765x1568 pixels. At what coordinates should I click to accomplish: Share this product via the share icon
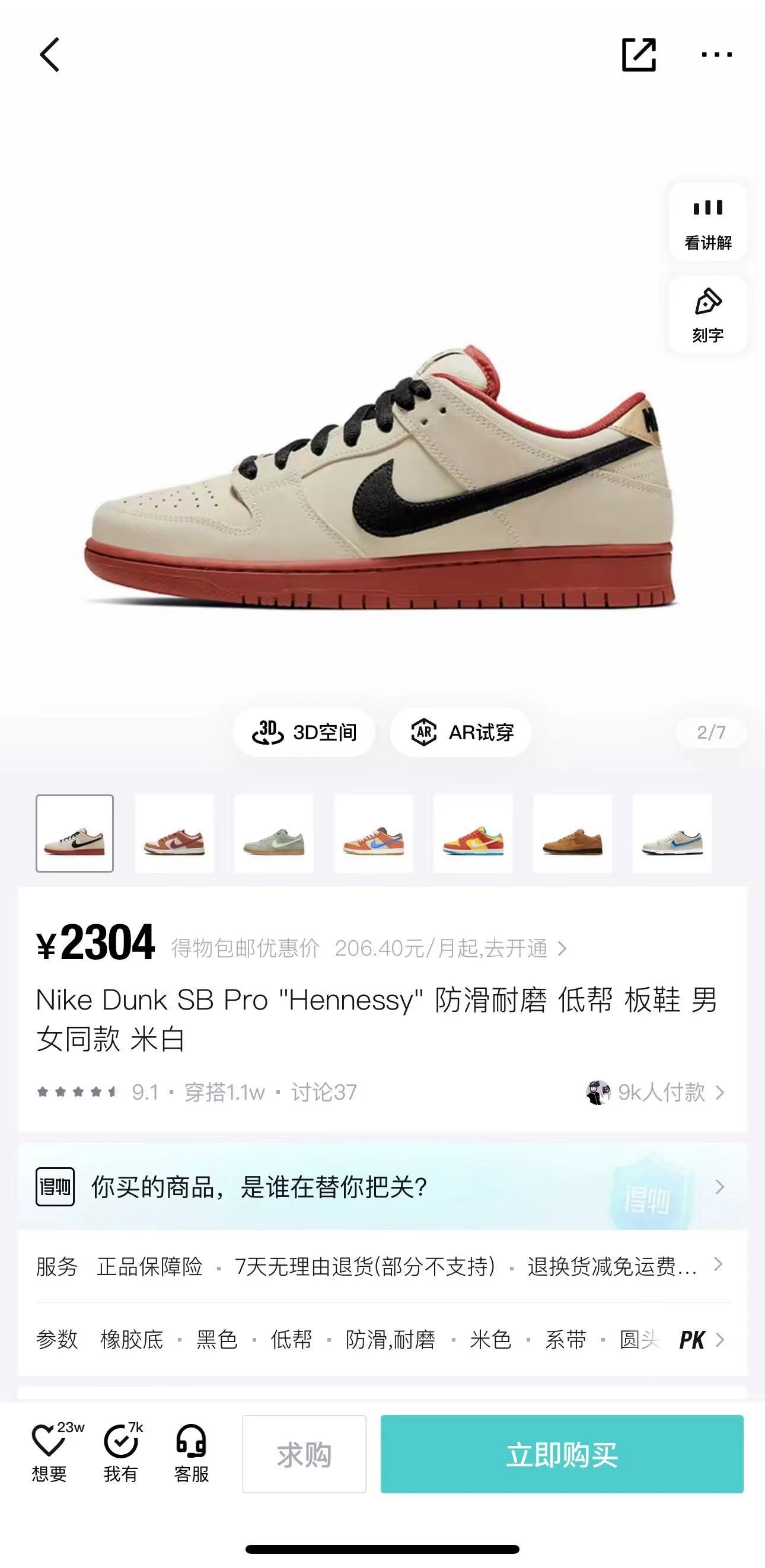point(639,55)
